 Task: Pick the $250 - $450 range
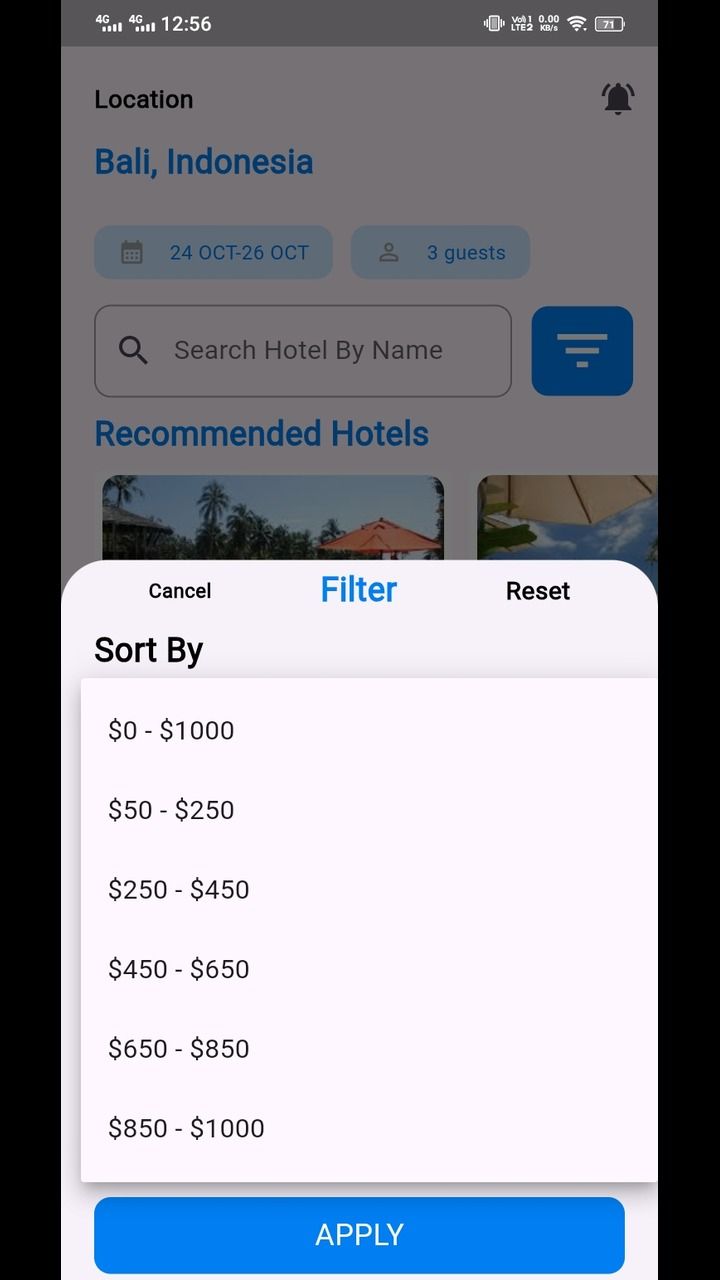pyautogui.click(x=369, y=889)
